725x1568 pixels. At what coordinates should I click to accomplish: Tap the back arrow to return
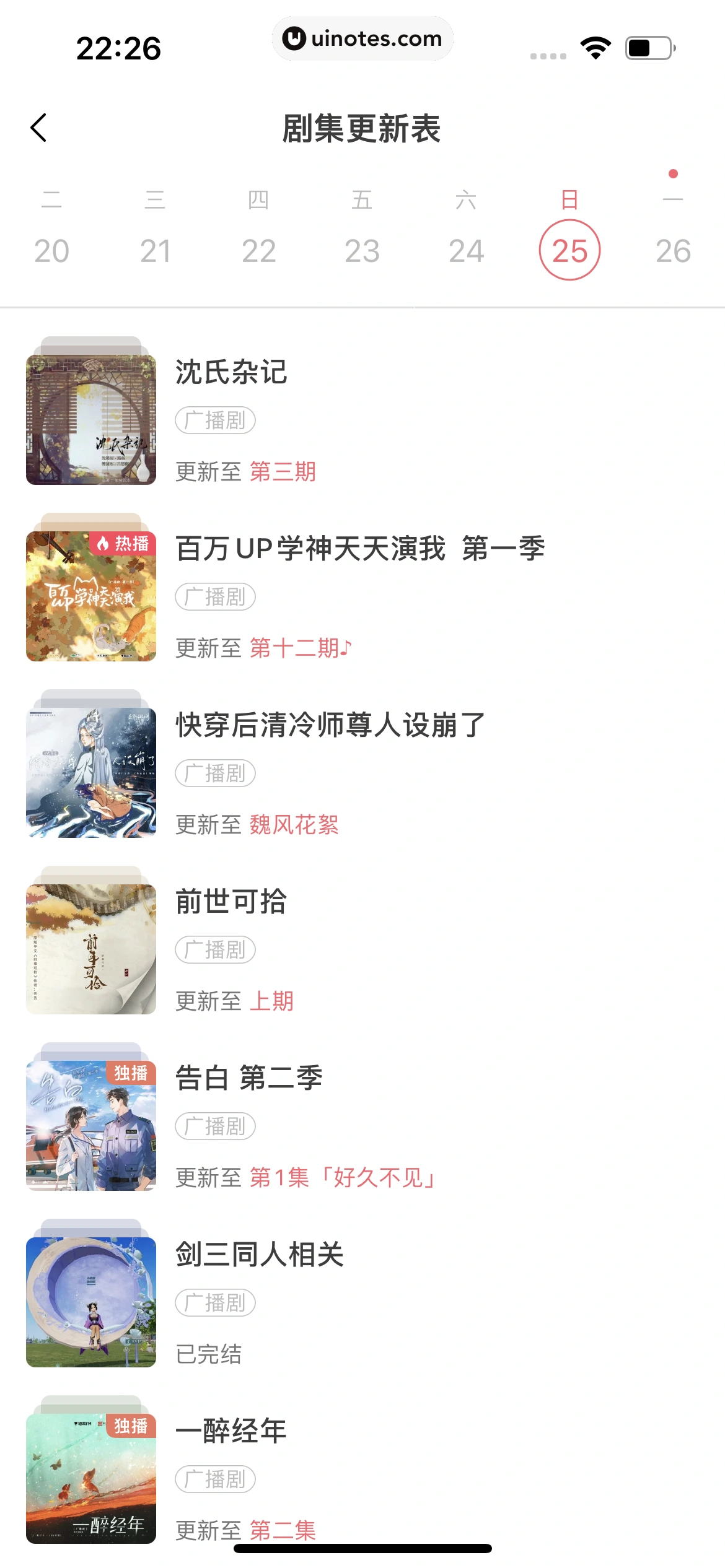click(38, 128)
